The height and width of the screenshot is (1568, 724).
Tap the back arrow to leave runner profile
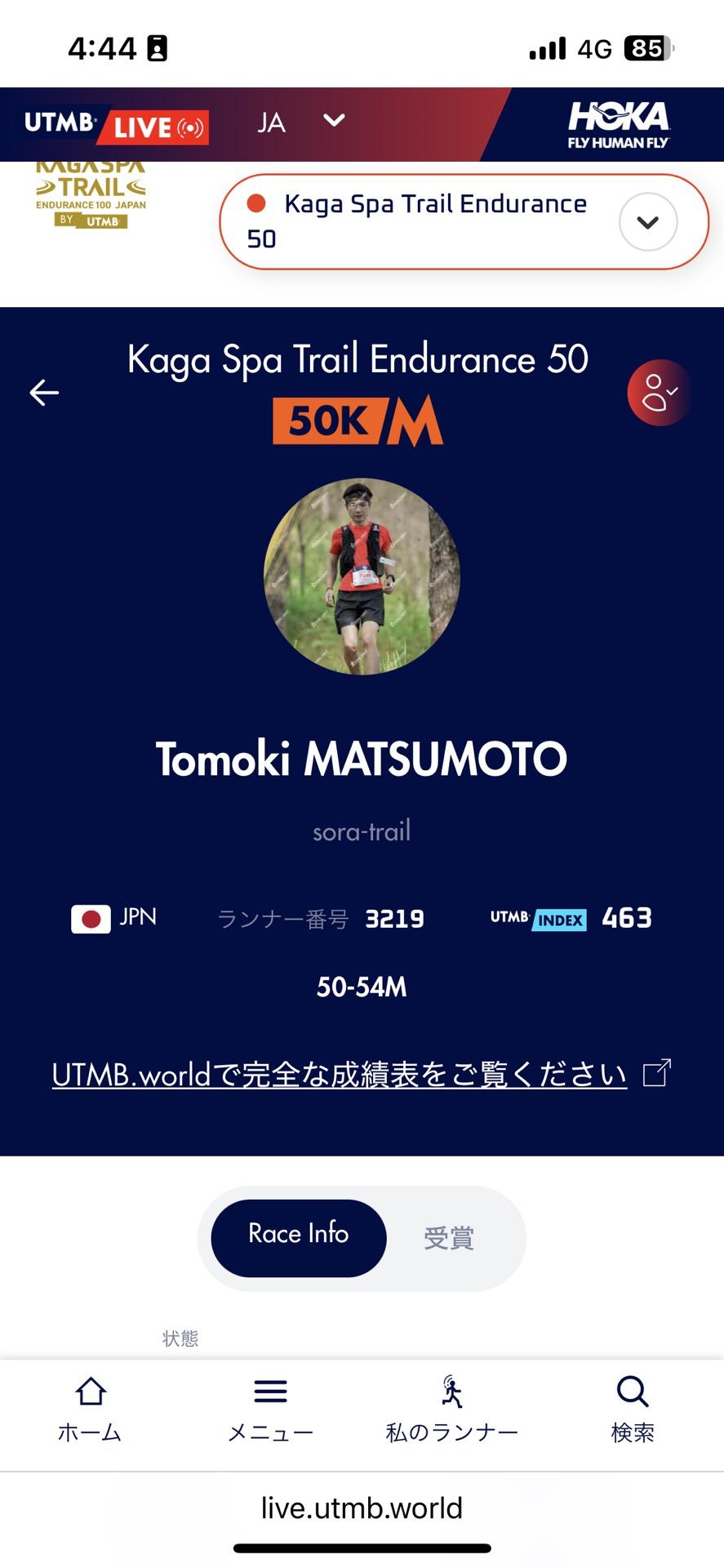click(x=44, y=393)
